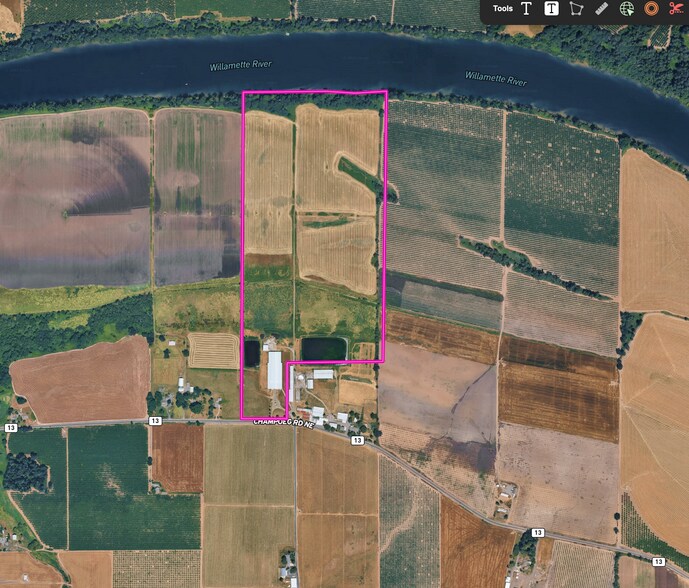This screenshot has height=588, width=689.
Task: Pick the ruler measurement tool
Action: click(601, 9)
